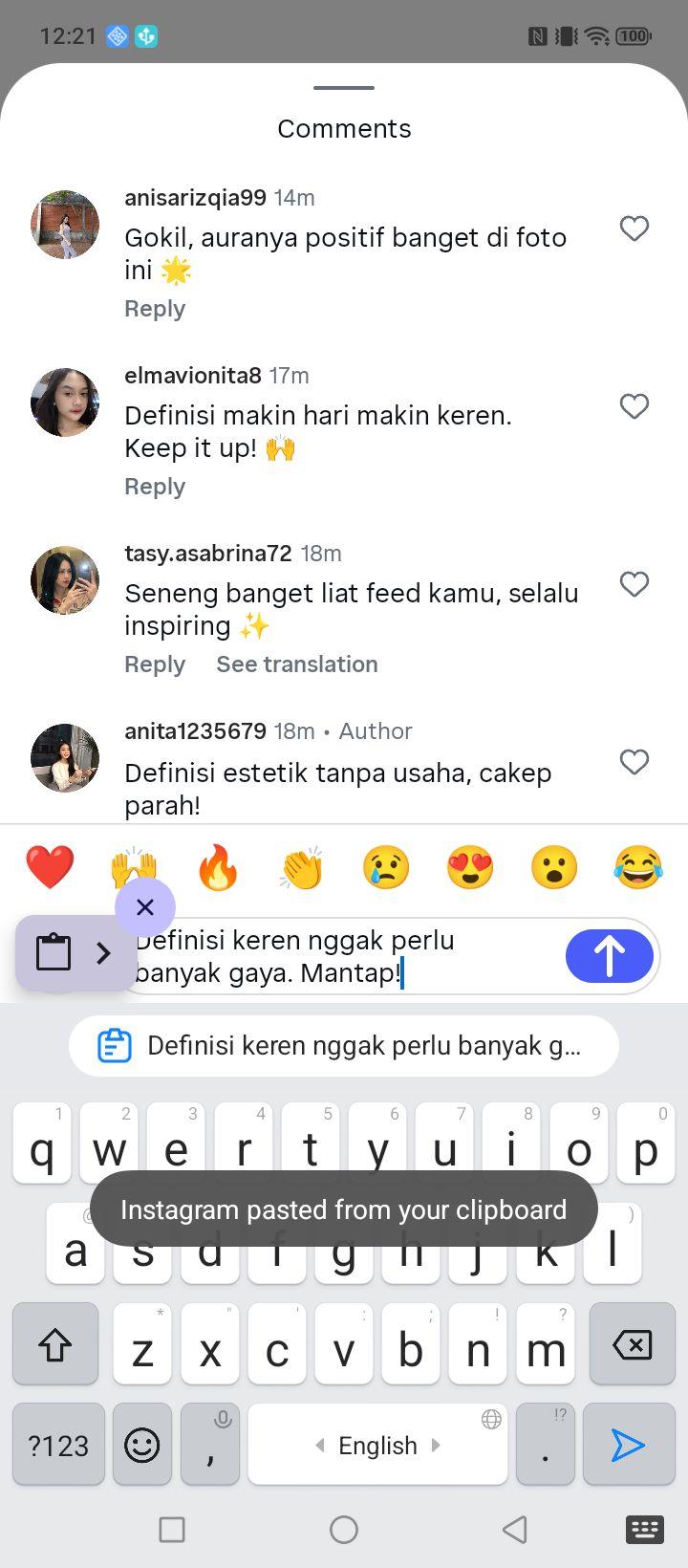
Task: Add the laughing tears emoji
Action: [638, 868]
